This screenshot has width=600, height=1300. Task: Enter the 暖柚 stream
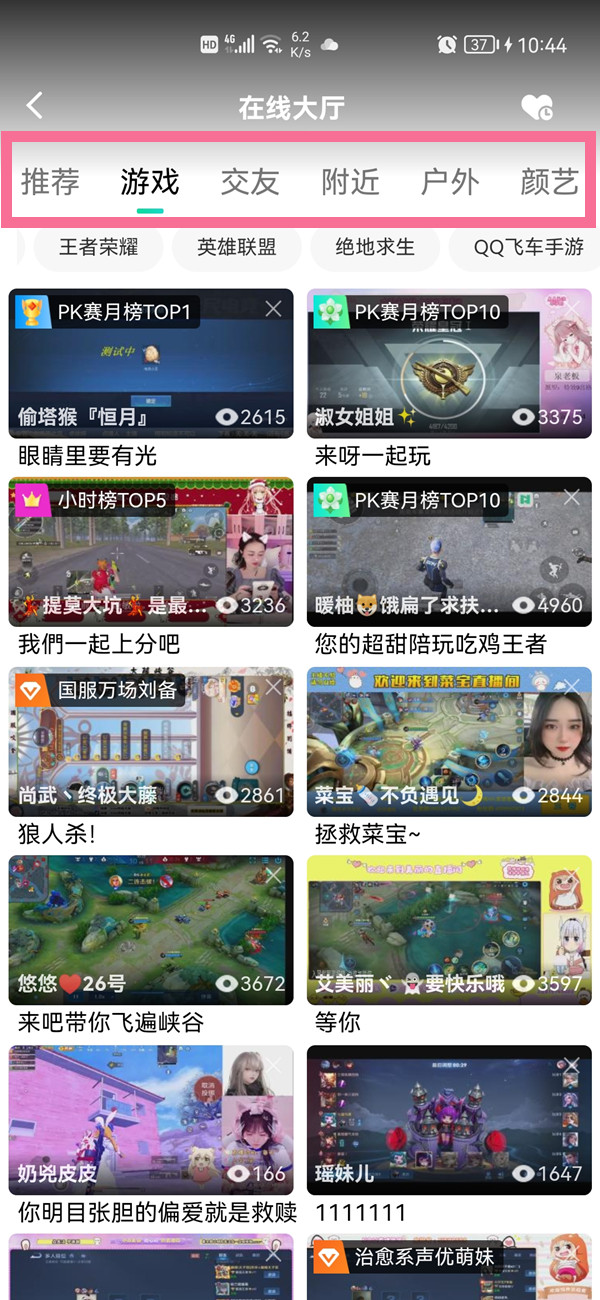click(449, 553)
